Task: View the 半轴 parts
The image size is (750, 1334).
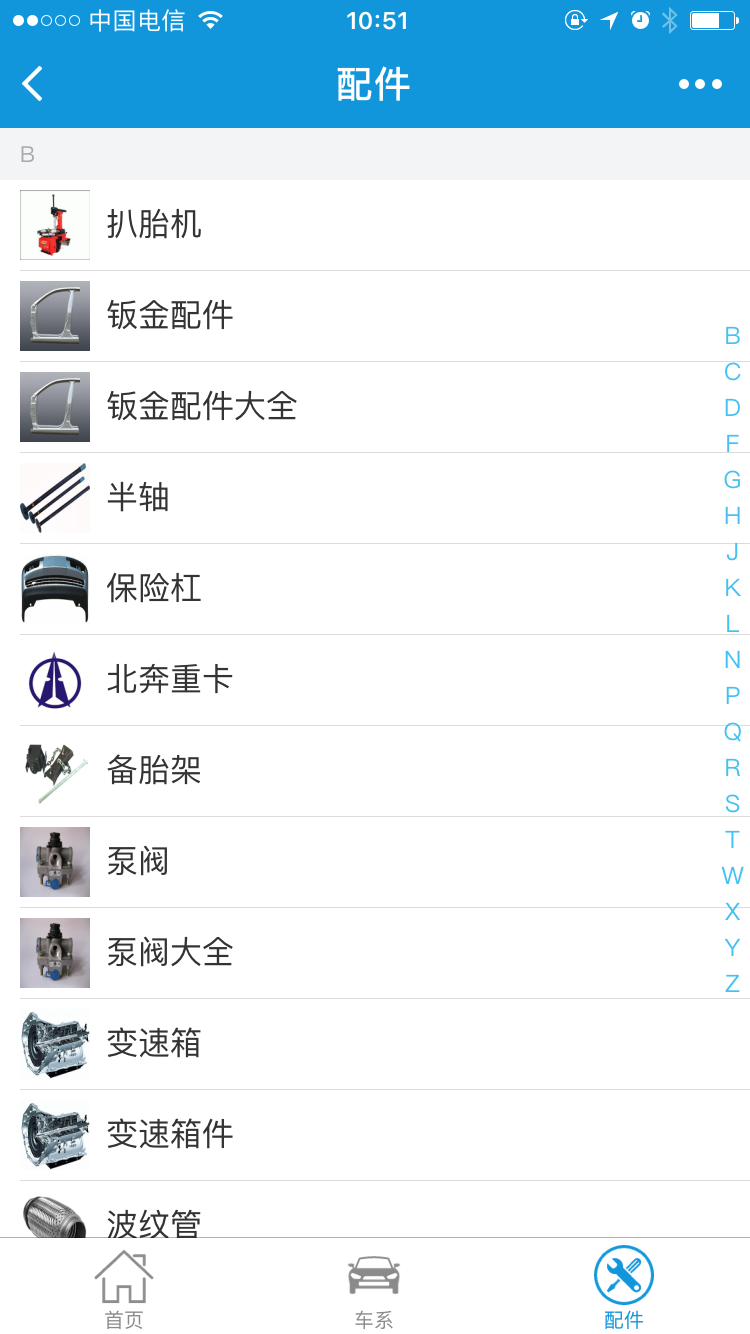Action: 375,498
